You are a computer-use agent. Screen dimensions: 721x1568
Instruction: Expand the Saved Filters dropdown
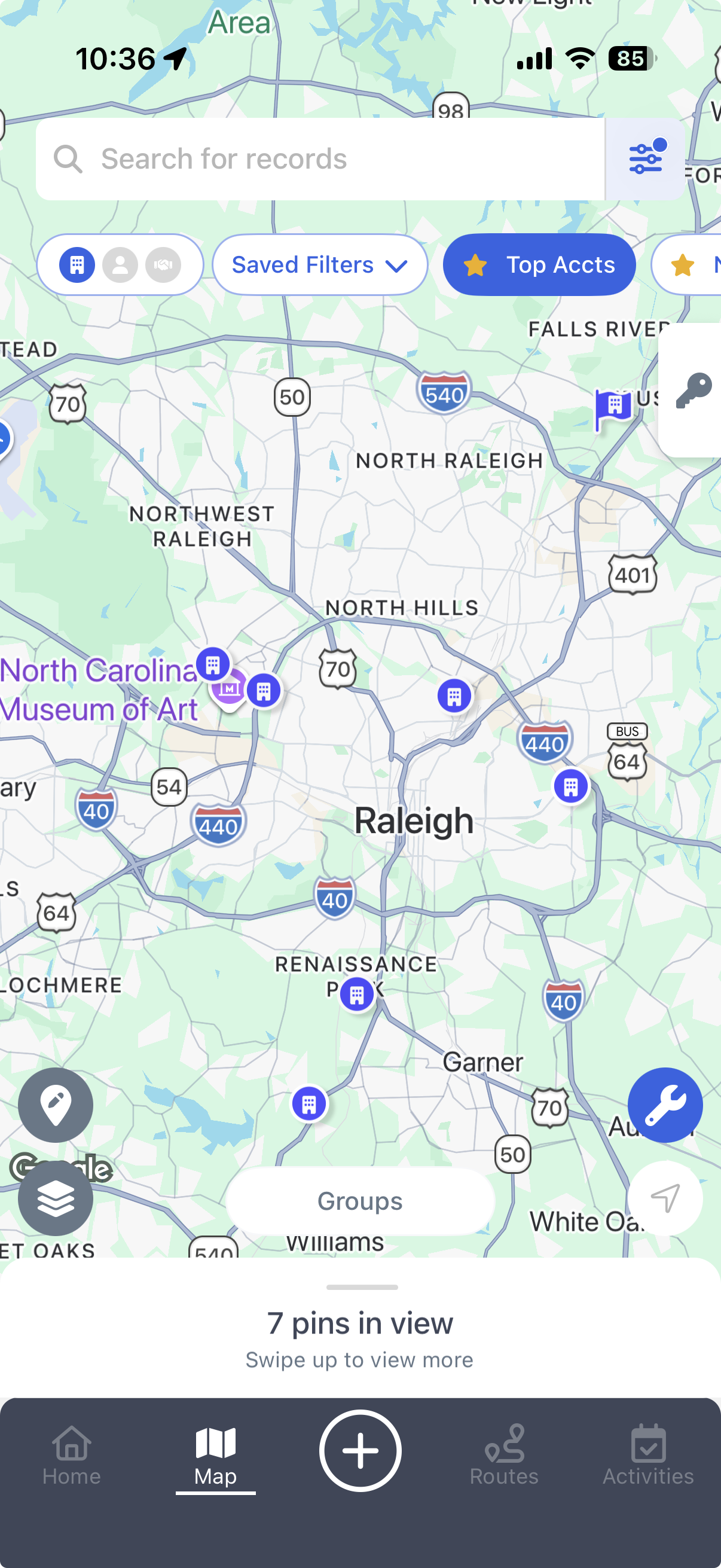320,265
